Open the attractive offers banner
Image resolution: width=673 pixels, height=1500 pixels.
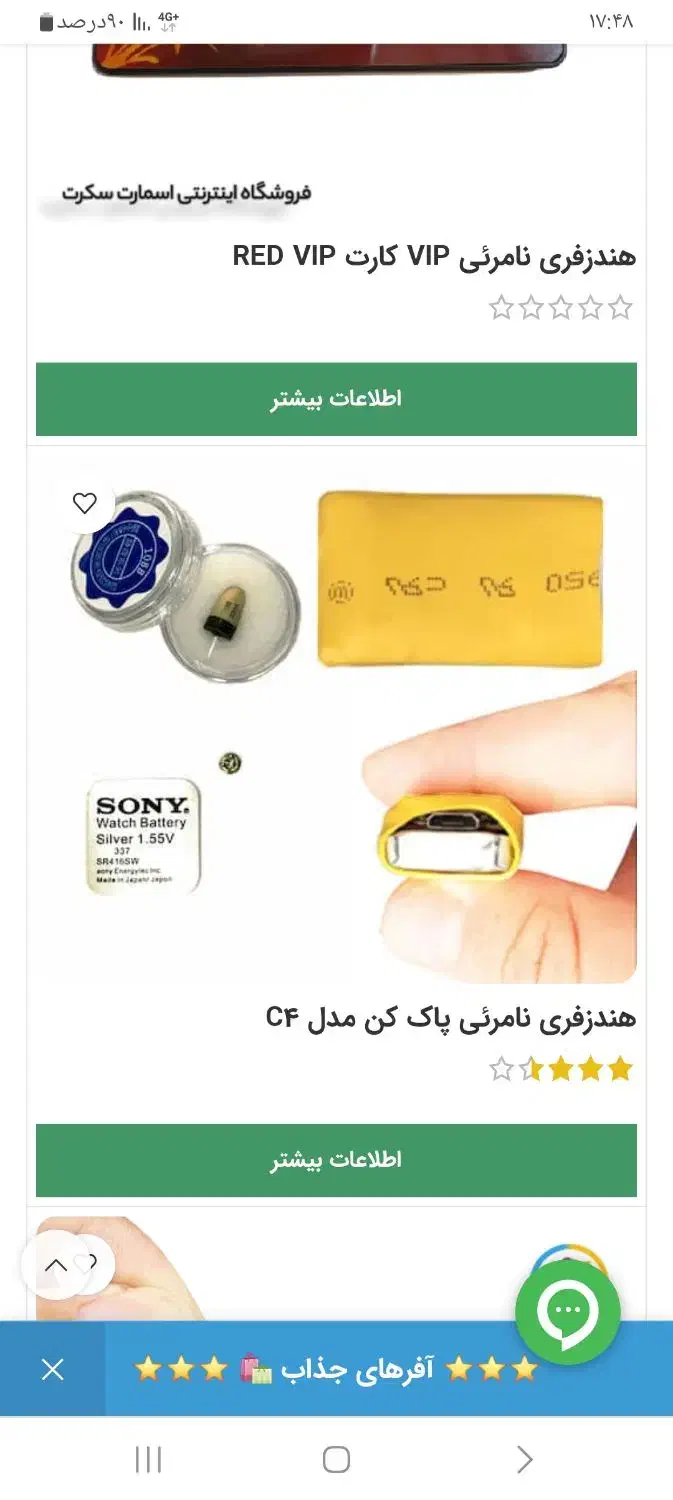[x=336, y=1369]
